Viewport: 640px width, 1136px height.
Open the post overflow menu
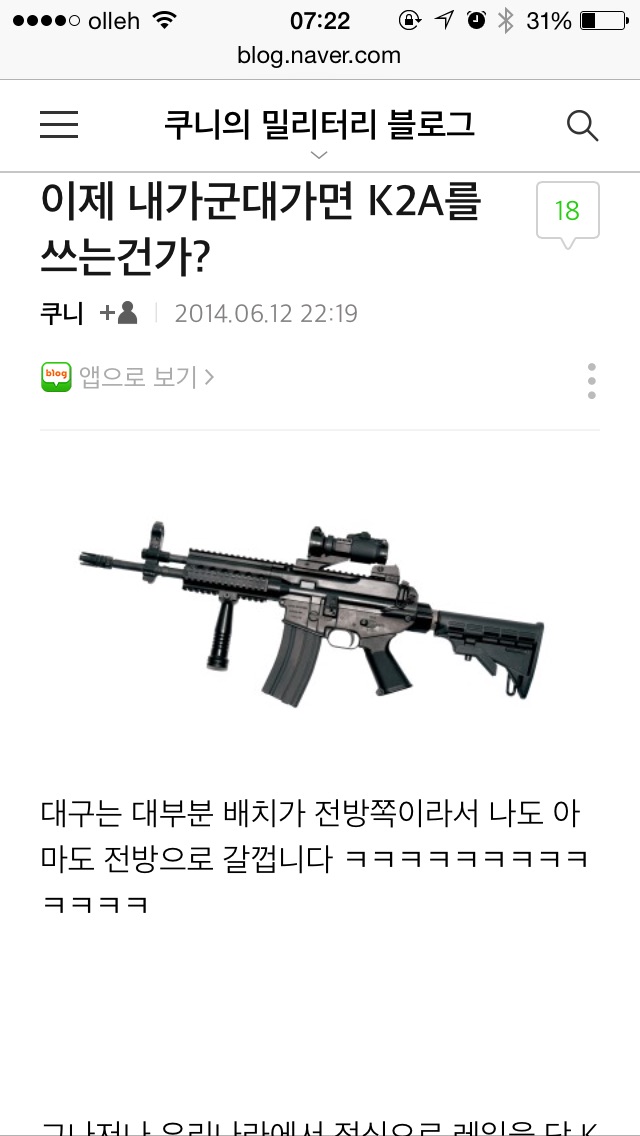pyautogui.click(x=592, y=381)
